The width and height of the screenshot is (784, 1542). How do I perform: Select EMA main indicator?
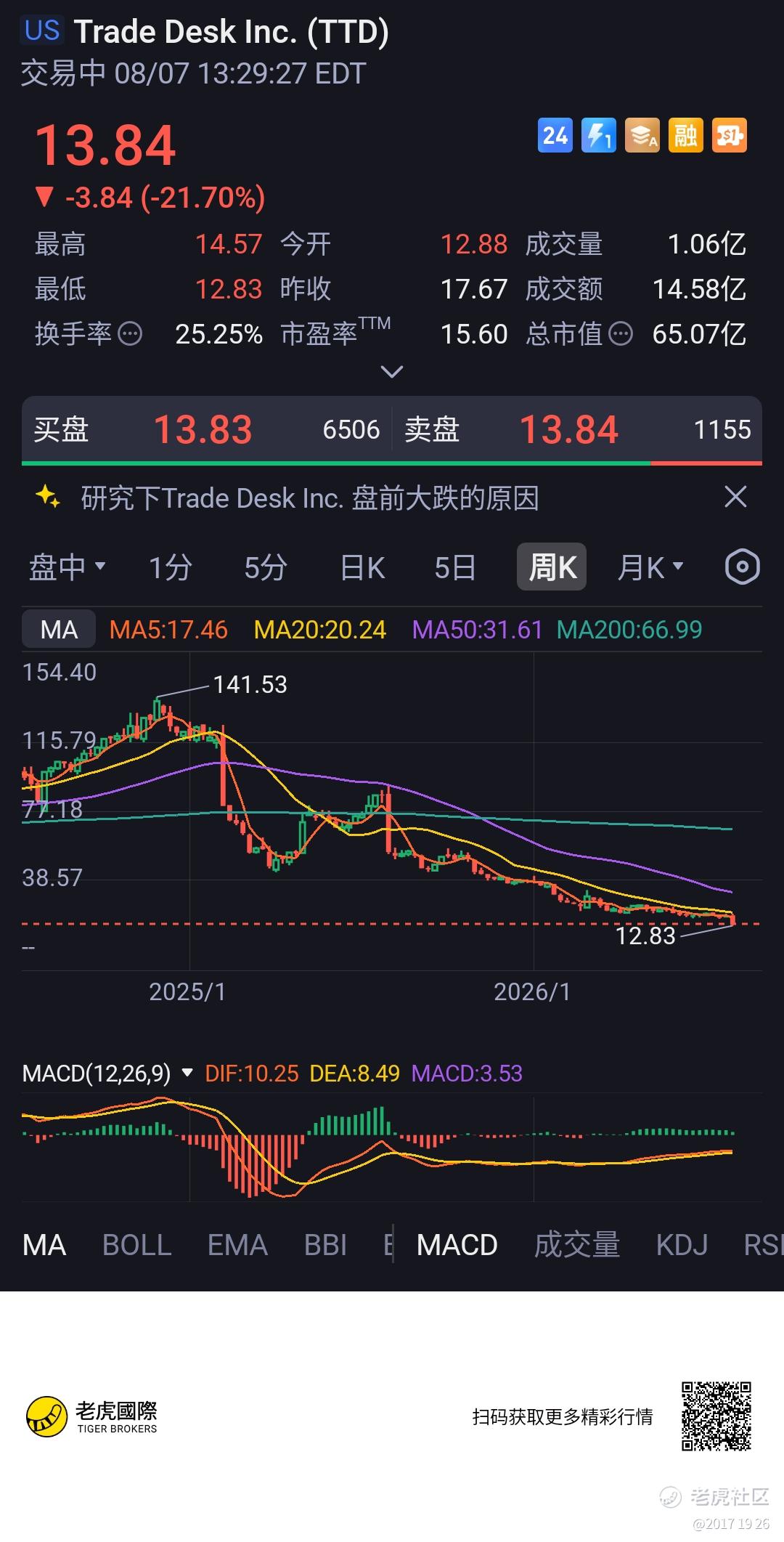coord(237,1245)
